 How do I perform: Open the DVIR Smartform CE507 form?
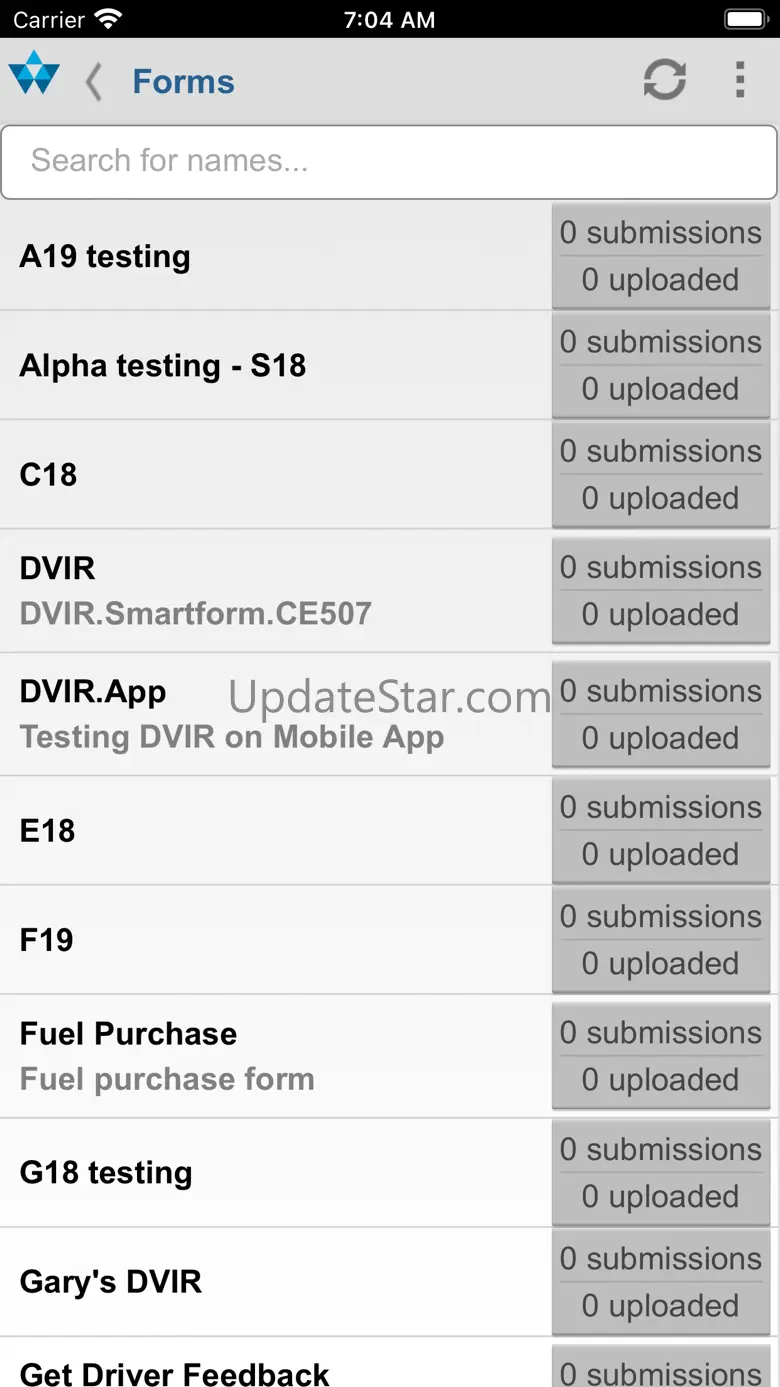click(x=275, y=591)
